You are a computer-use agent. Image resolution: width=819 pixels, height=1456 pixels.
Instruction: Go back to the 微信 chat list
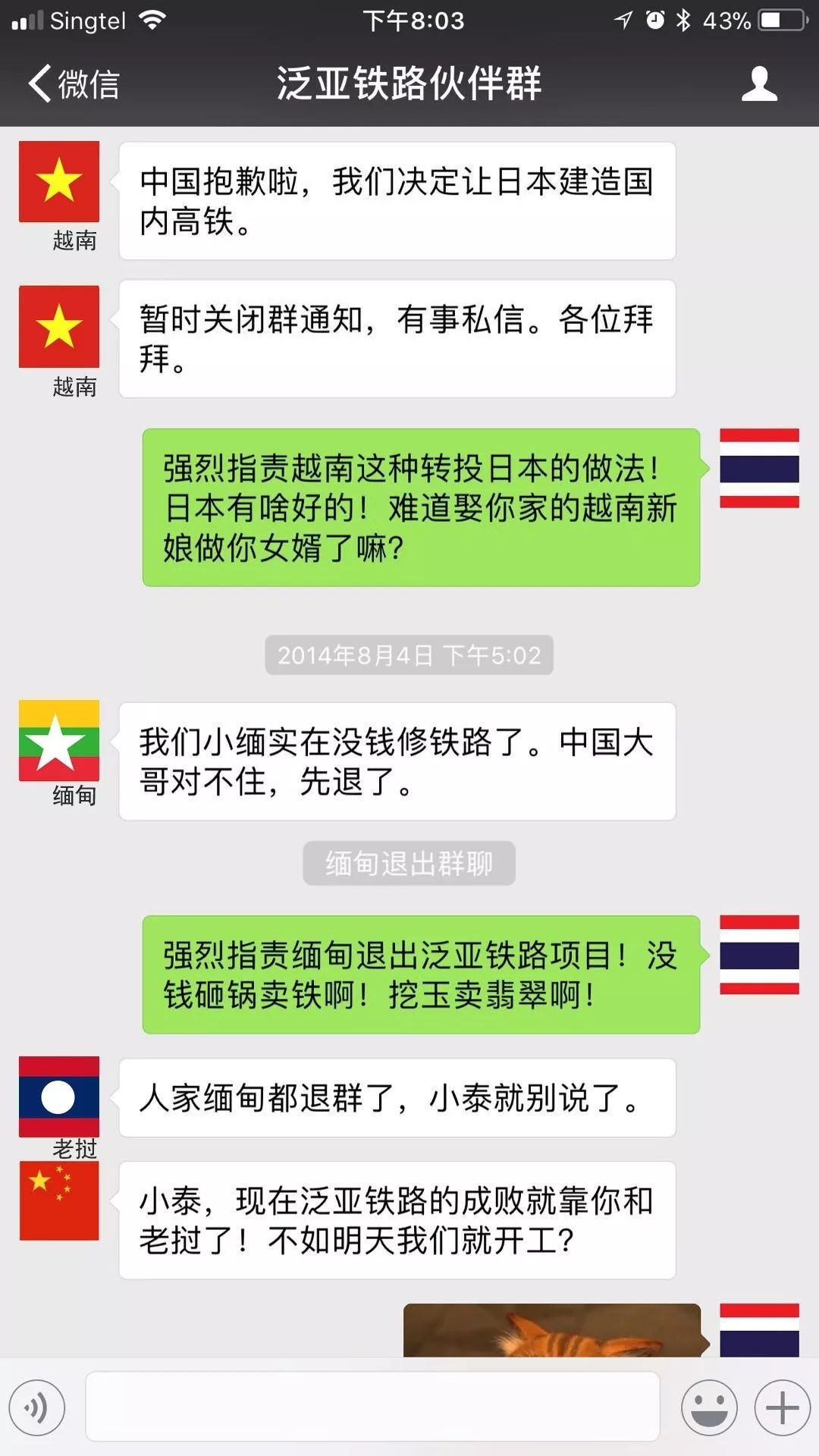[73, 83]
